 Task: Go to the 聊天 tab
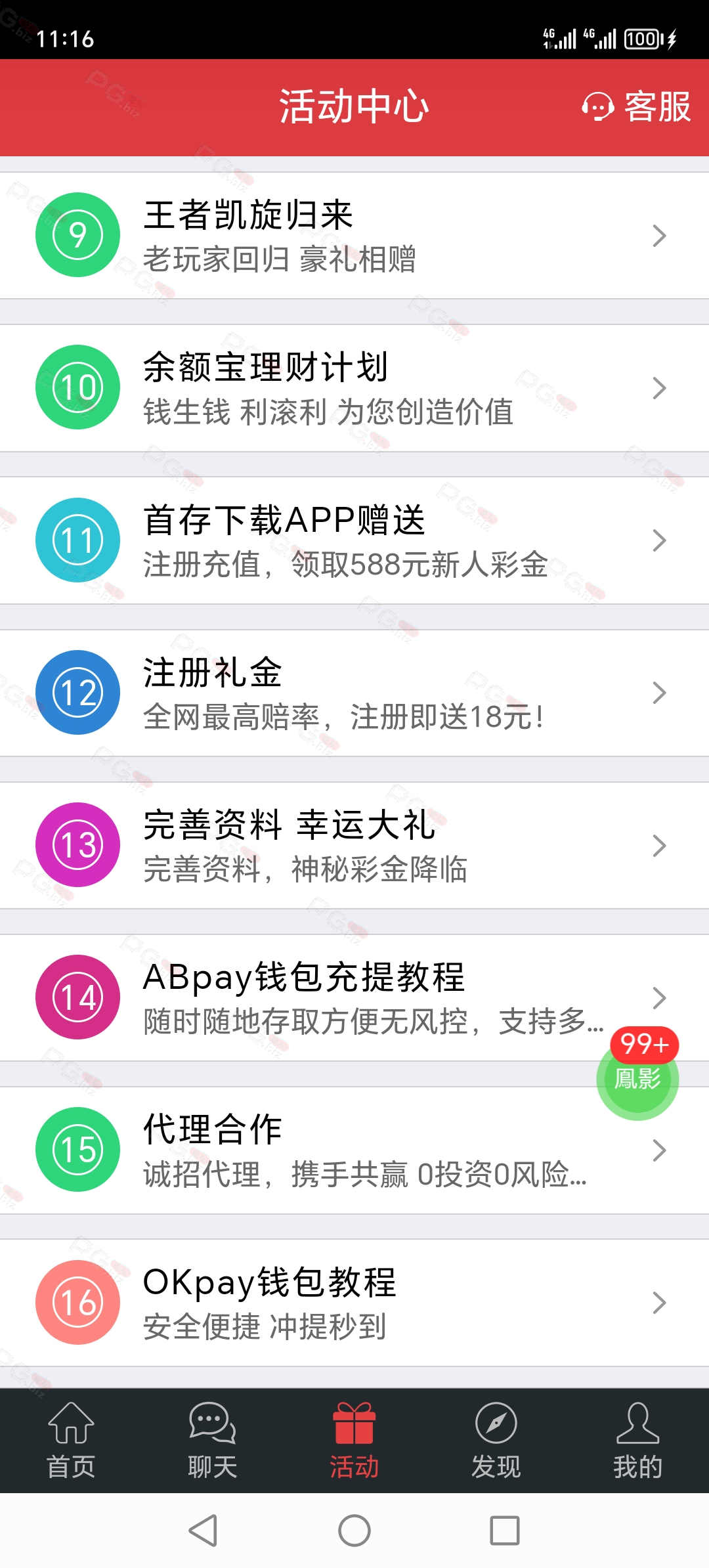coord(213,1441)
